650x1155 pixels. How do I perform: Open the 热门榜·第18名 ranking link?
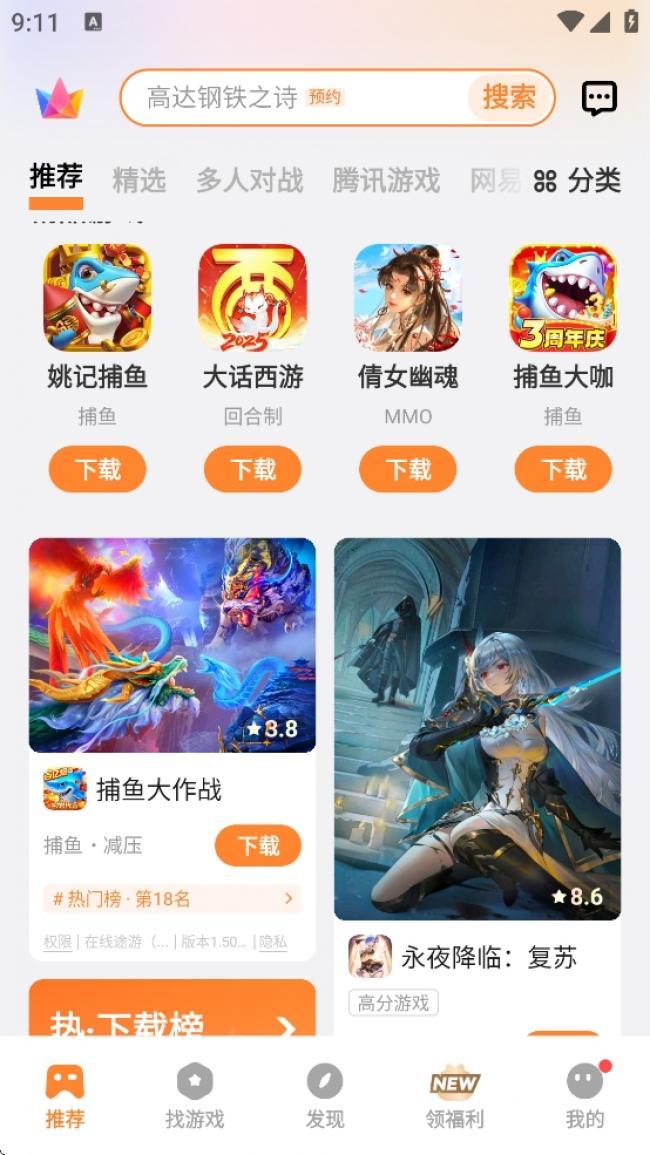(x=172, y=899)
